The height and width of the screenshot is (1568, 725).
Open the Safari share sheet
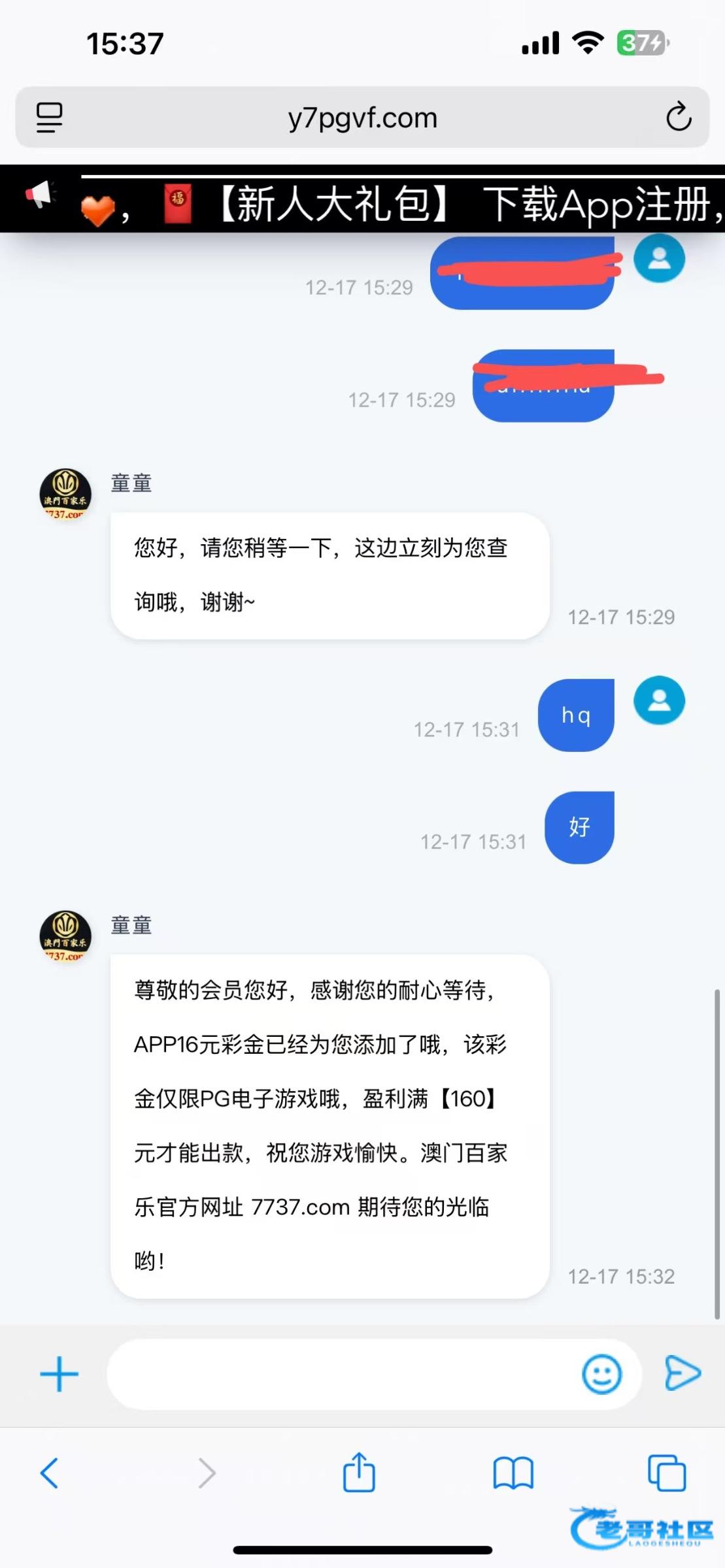click(x=359, y=1472)
